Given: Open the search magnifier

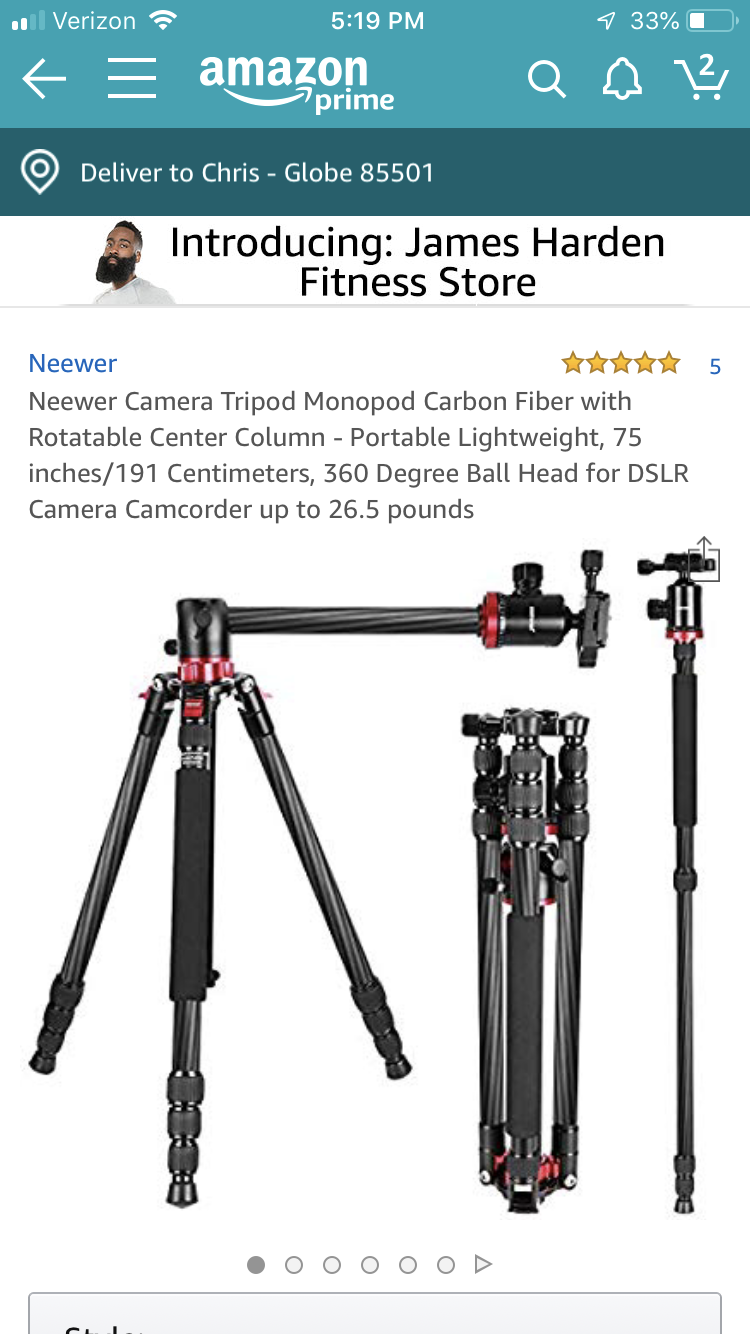Looking at the screenshot, I should point(546,79).
